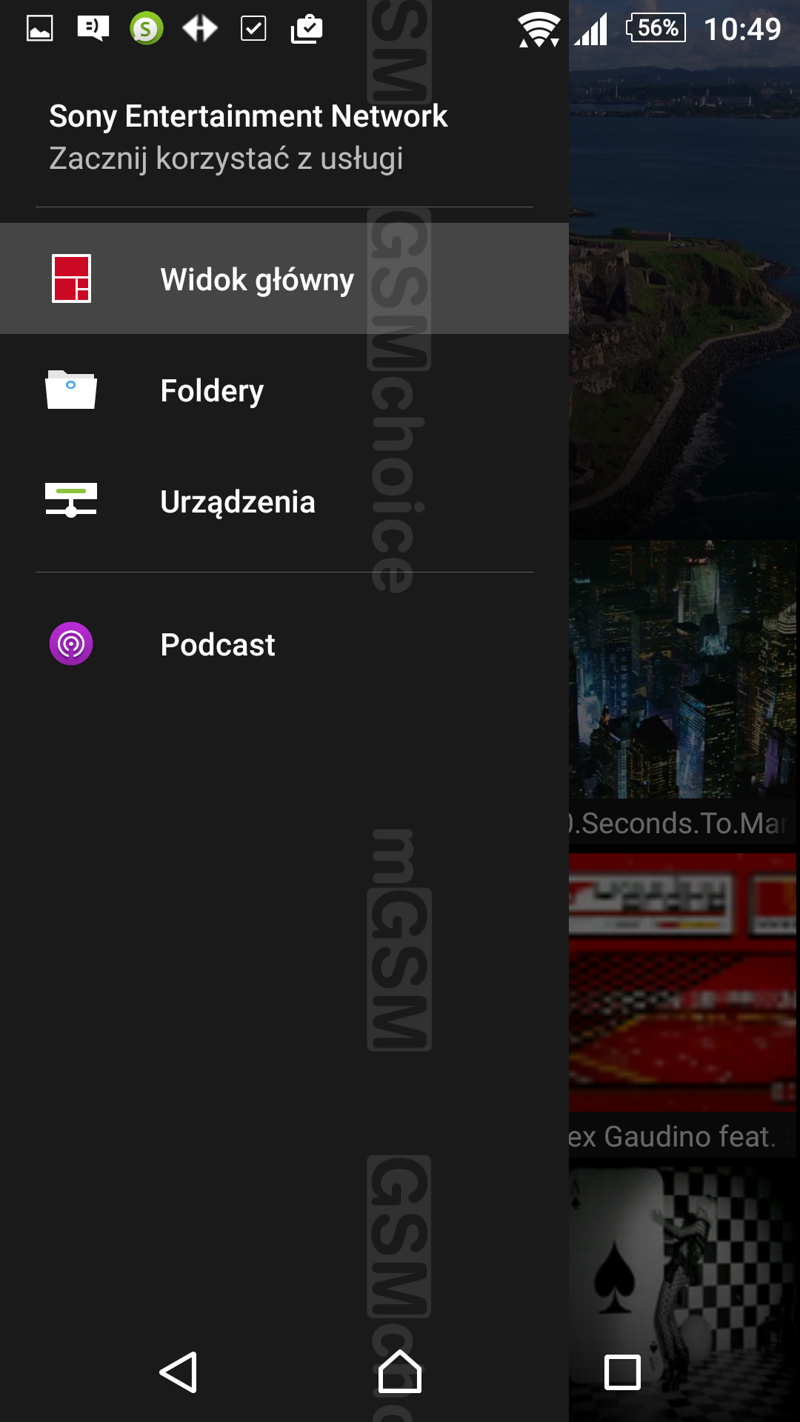Tap the system back button
Viewport: 800px width, 1422px height.
pyautogui.click(x=179, y=1372)
